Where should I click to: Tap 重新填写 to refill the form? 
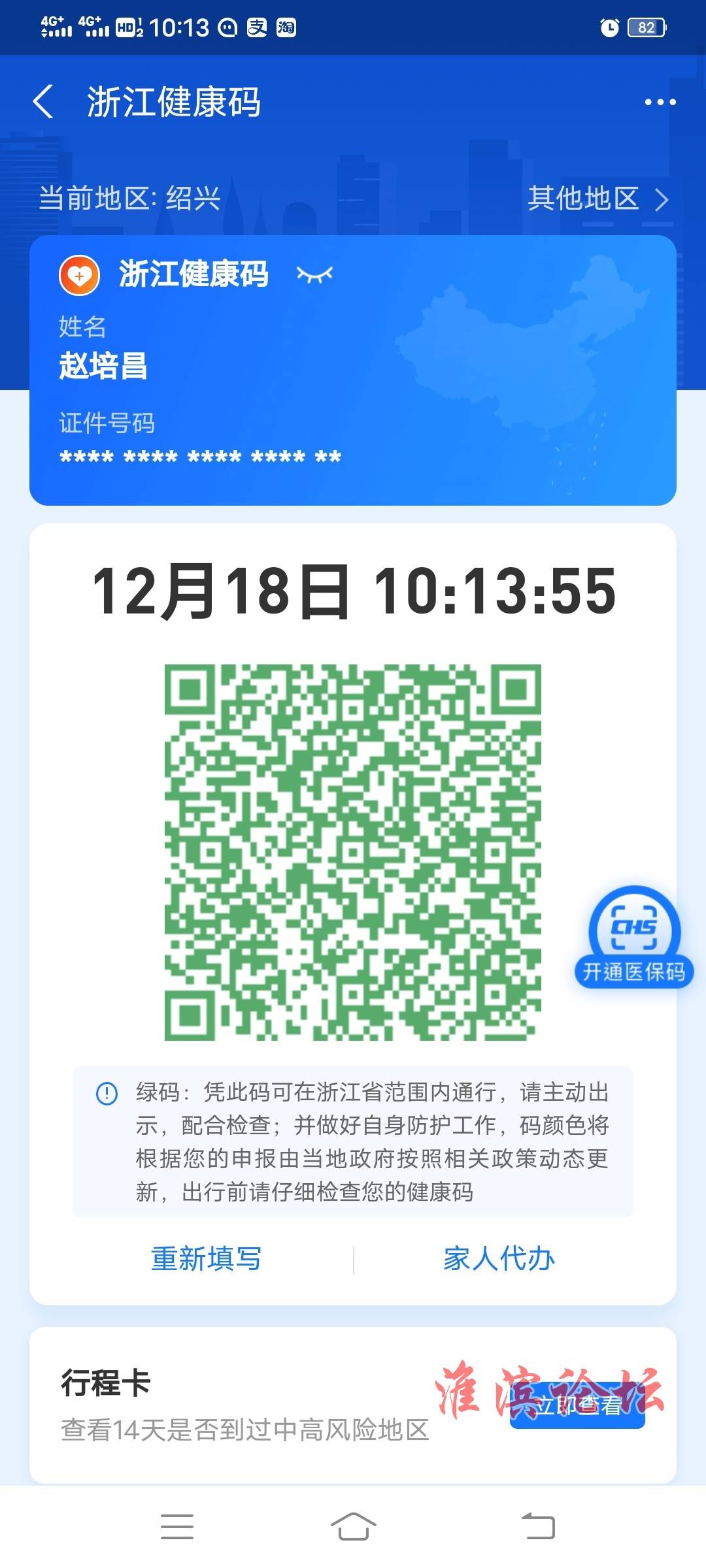206,1258
